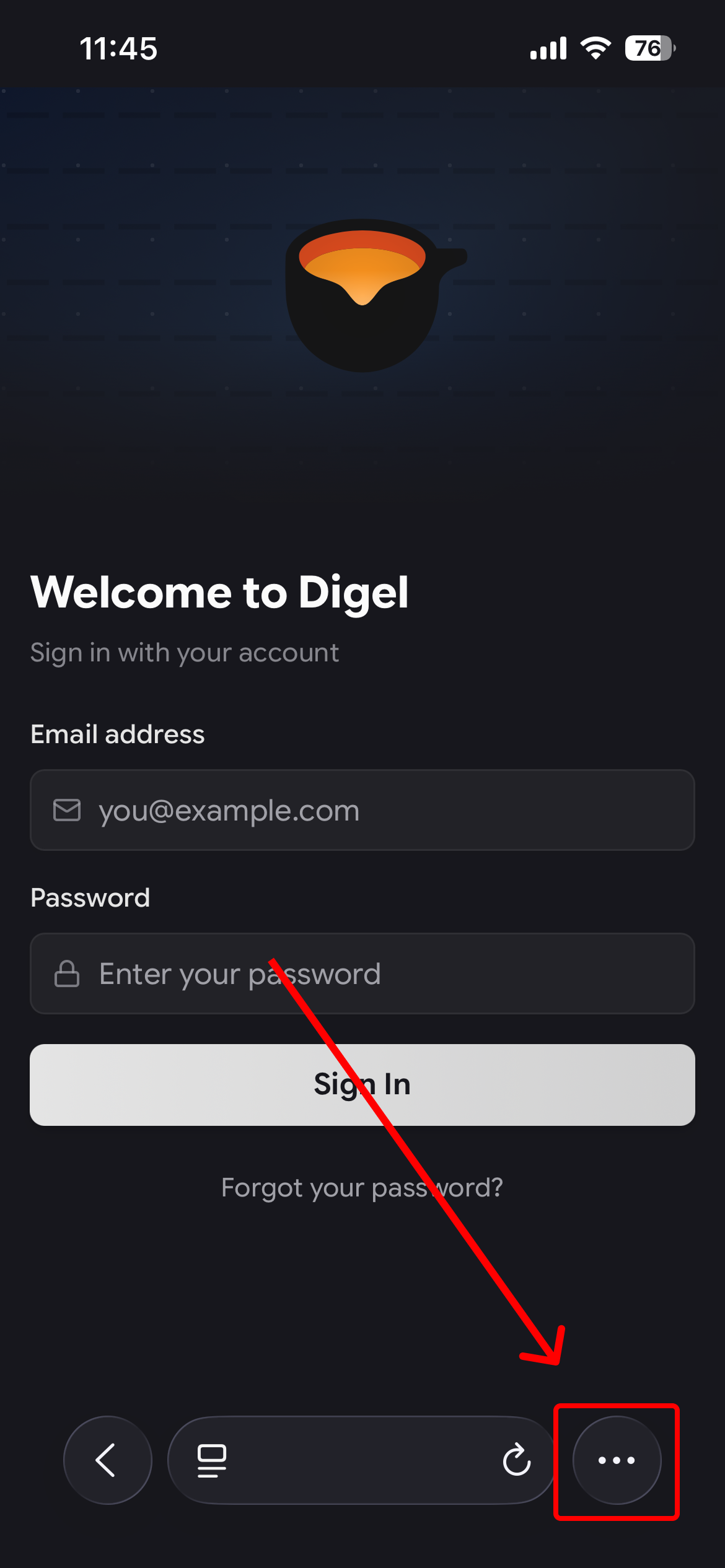
Task: Go back with the browser back arrow
Action: [107, 1460]
